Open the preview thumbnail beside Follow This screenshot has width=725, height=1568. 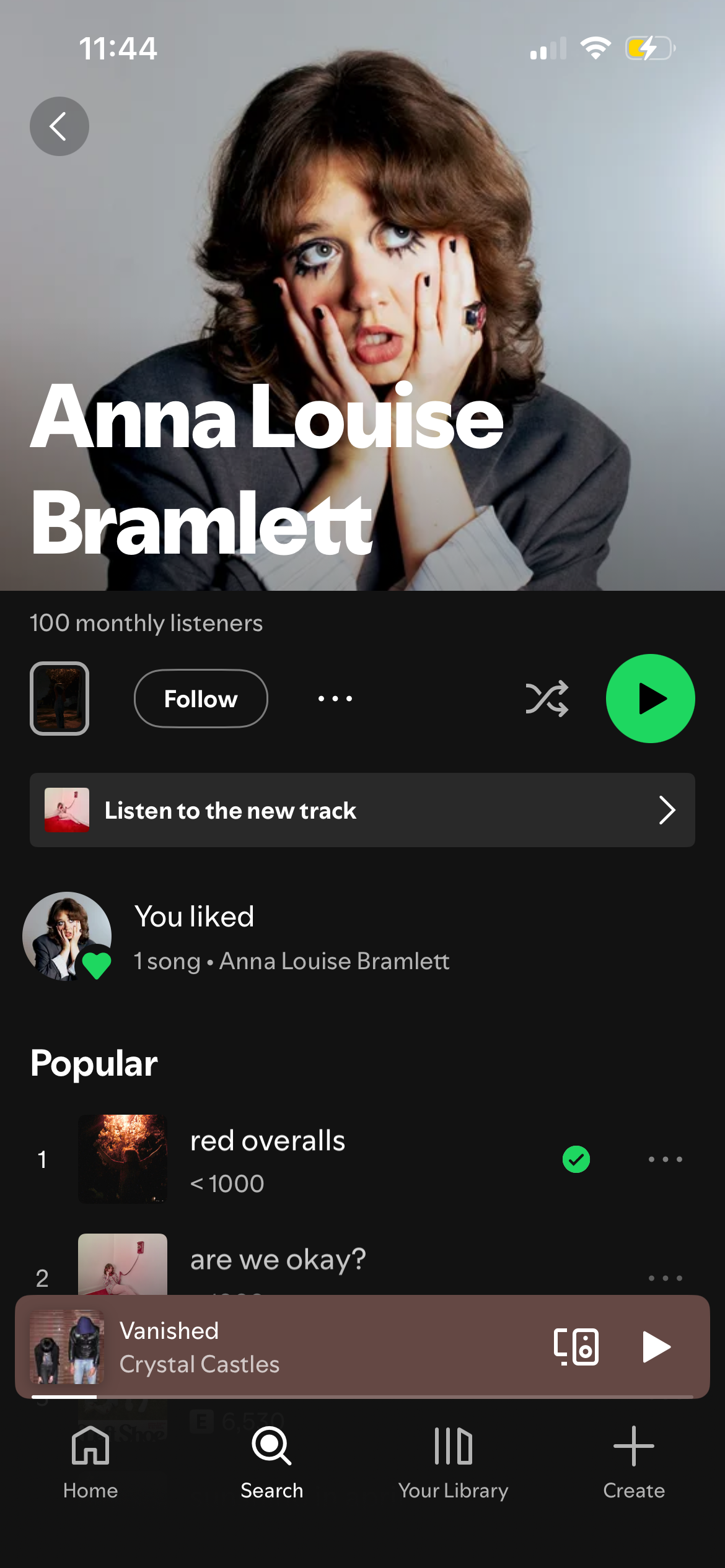[59, 699]
